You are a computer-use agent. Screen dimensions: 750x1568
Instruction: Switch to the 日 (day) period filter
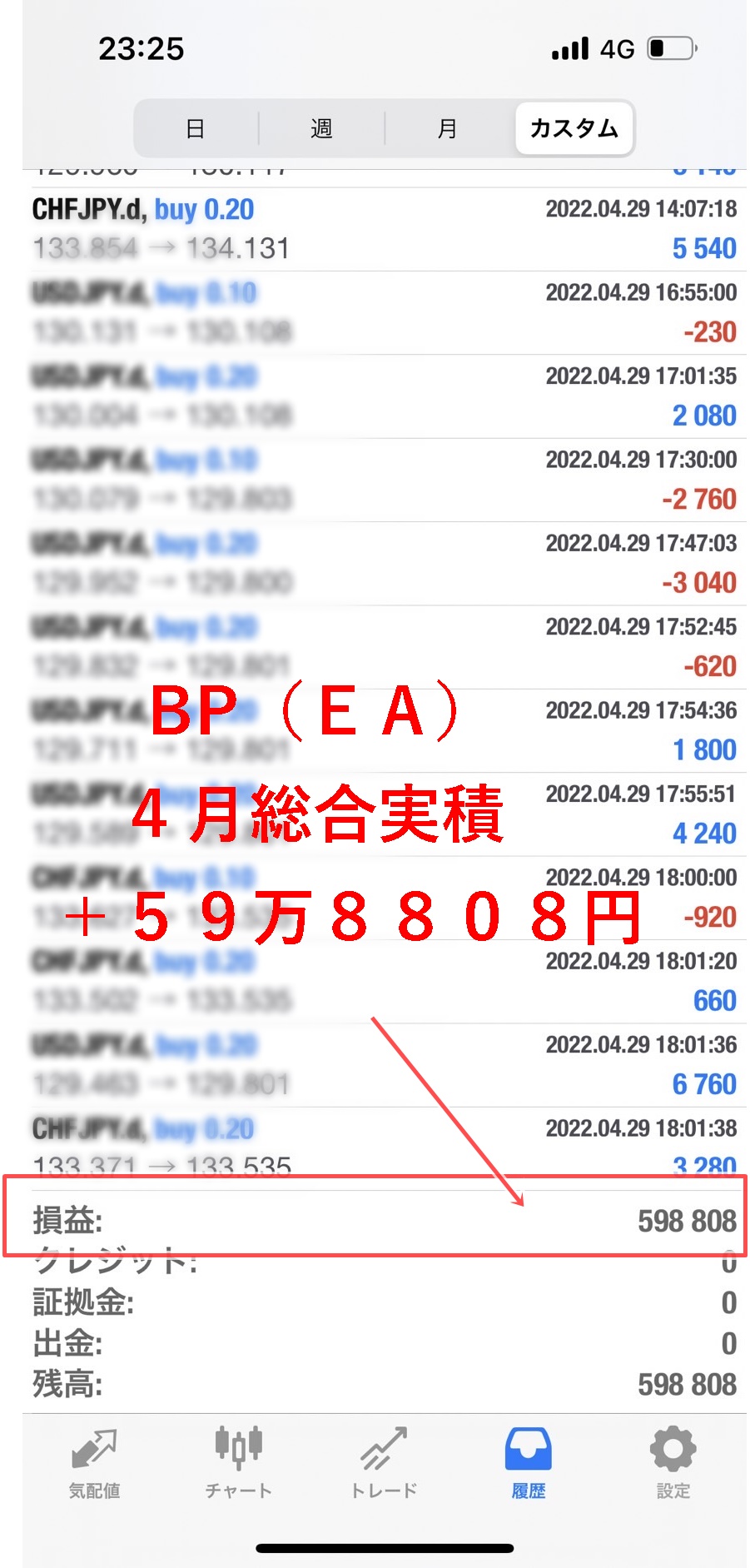pyautogui.click(x=196, y=128)
